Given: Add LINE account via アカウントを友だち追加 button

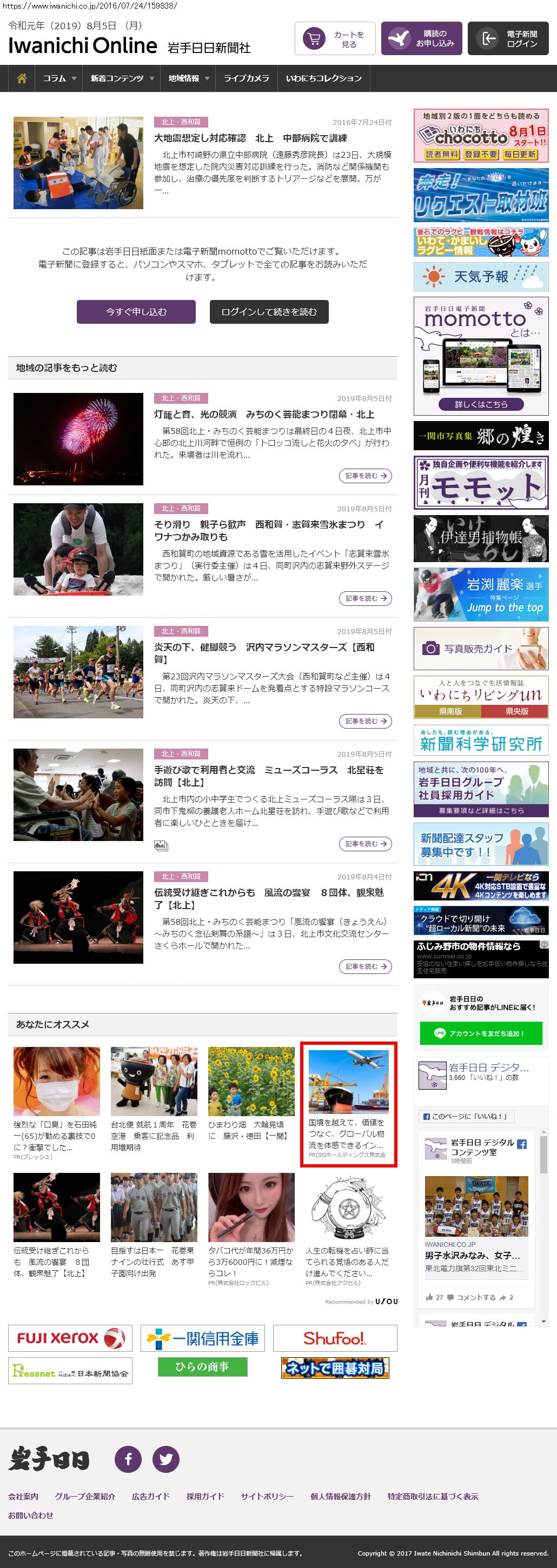Looking at the screenshot, I should click(480, 1033).
